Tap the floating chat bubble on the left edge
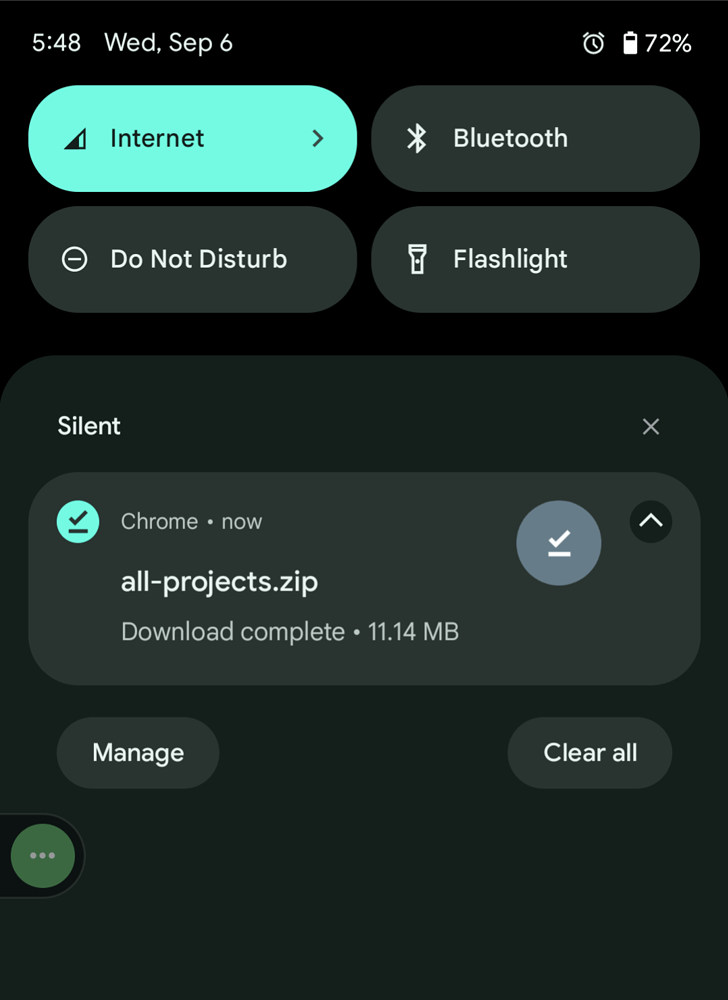The height and width of the screenshot is (1000, 728). click(x=42, y=856)
